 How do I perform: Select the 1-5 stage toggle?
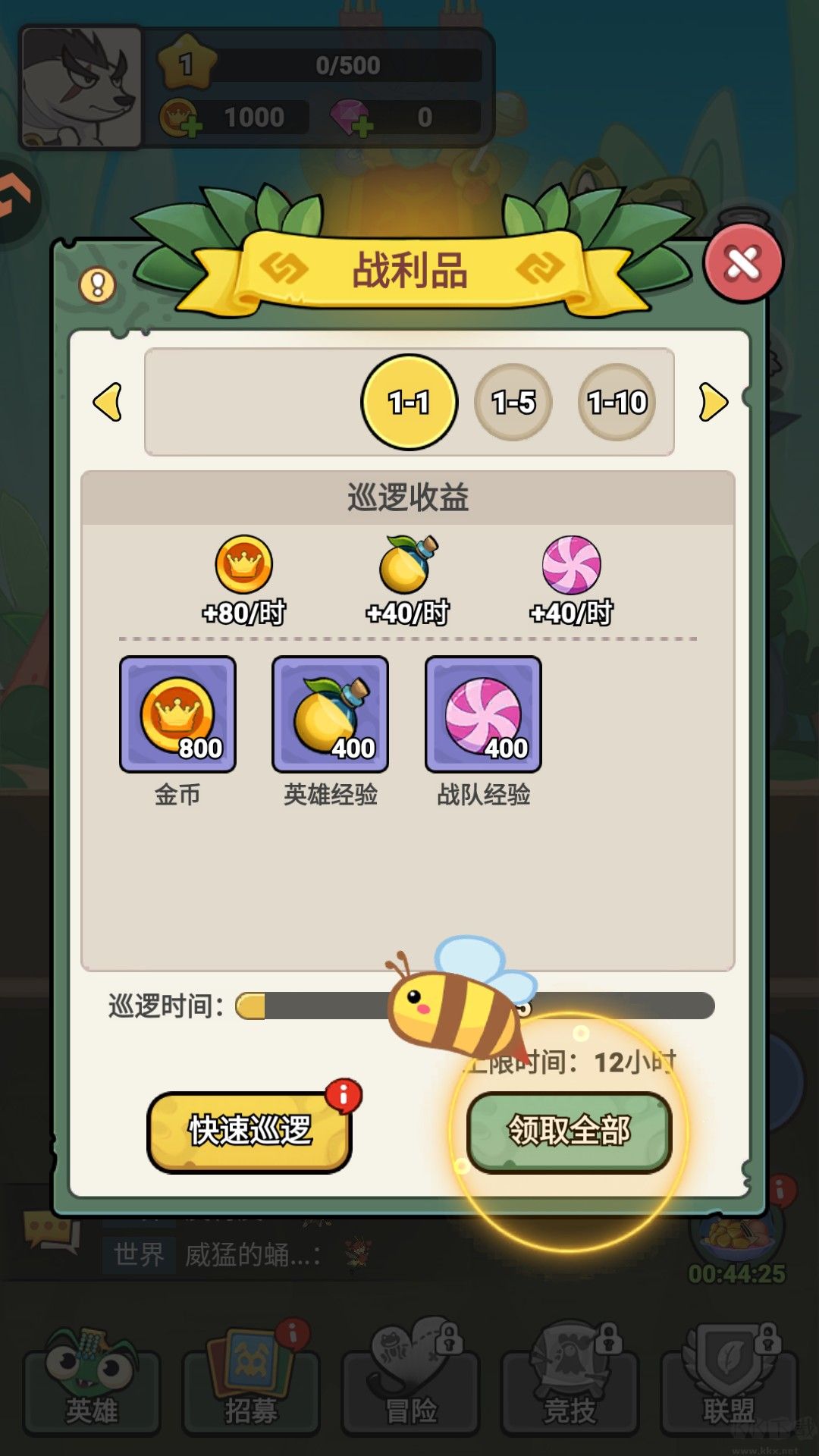pos(514,403)
